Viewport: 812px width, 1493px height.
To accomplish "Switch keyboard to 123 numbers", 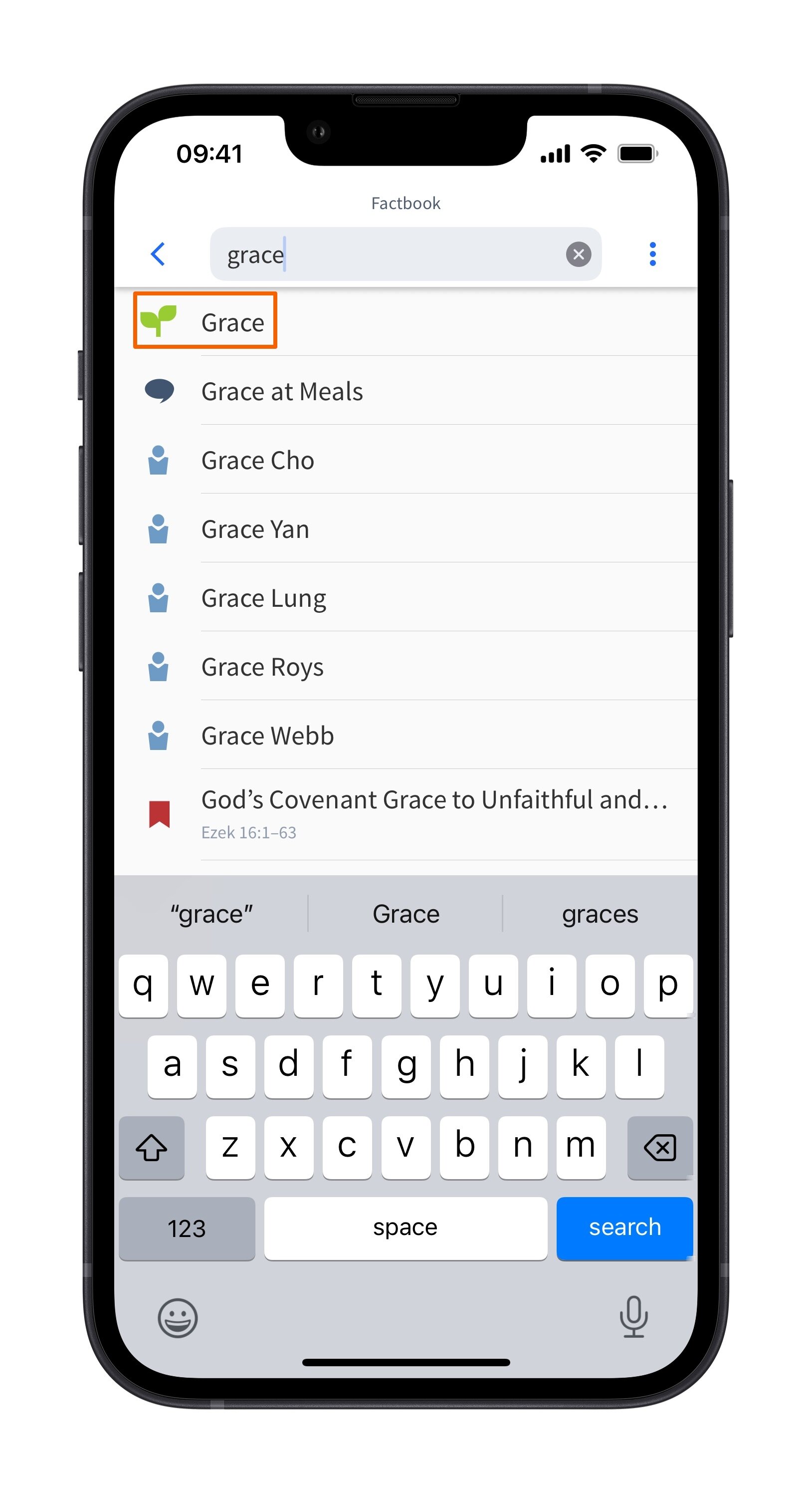I will click(187, 1227).
